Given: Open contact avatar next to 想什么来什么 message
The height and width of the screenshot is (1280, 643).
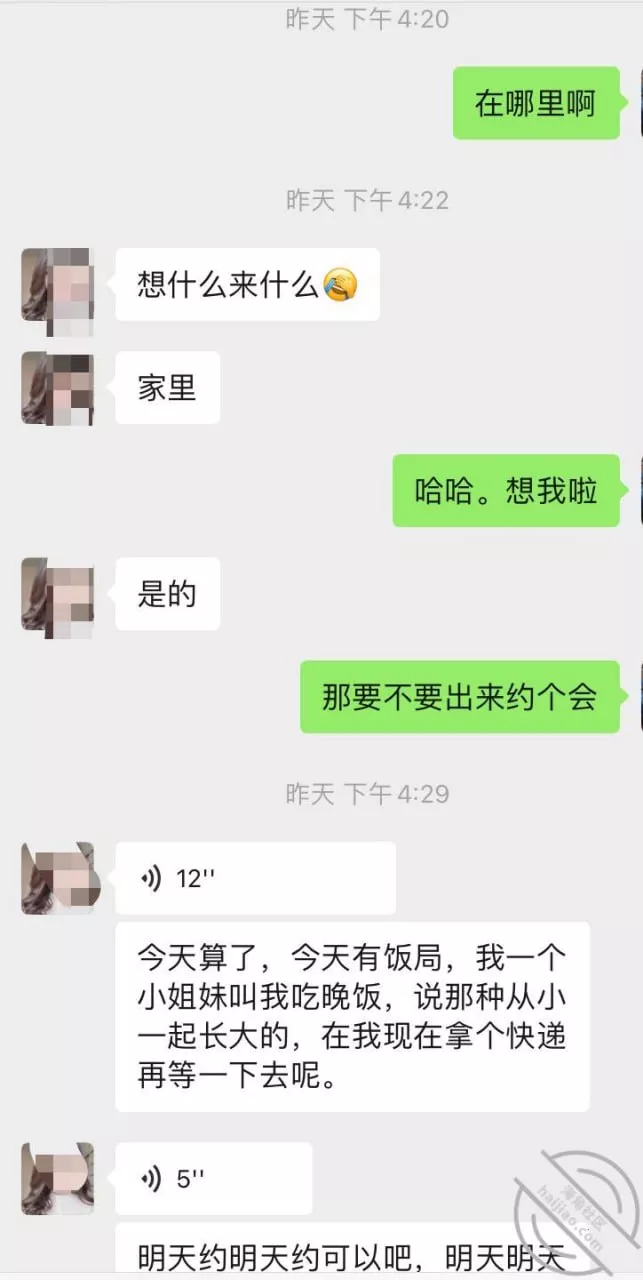Looking at the screenshot, I should click(x=57, y=285).
